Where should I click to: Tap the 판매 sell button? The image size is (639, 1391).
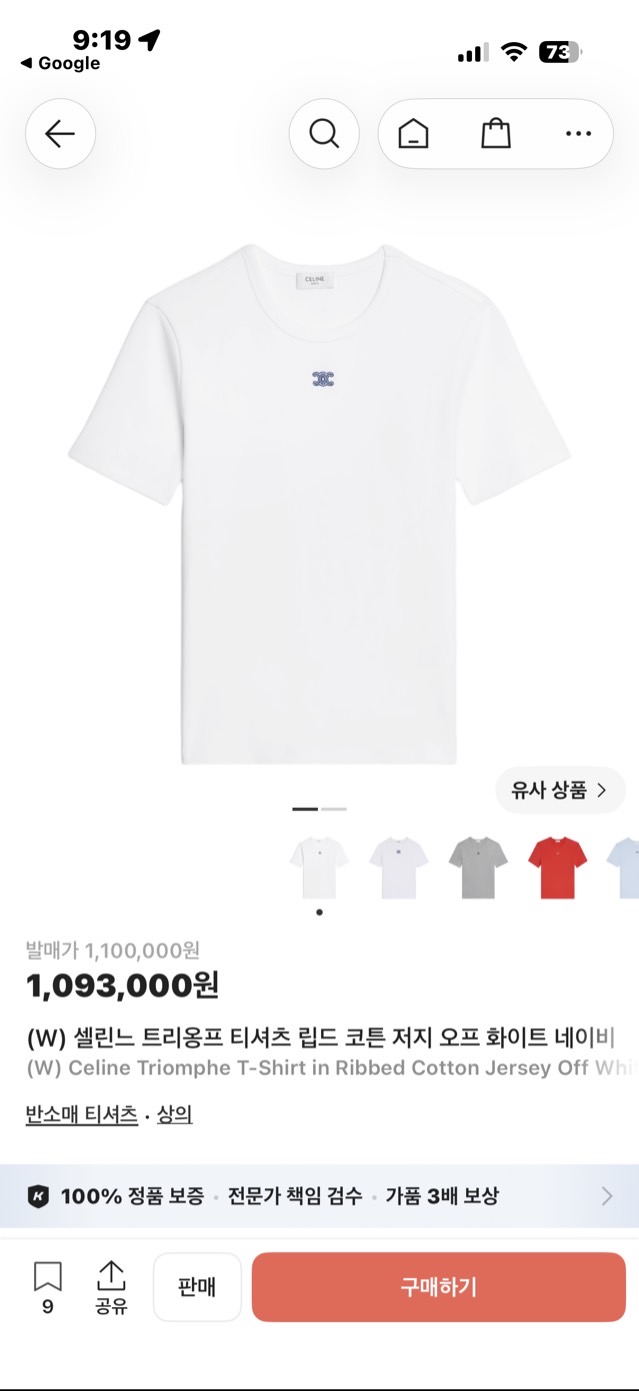click(x=197, y=1287)
